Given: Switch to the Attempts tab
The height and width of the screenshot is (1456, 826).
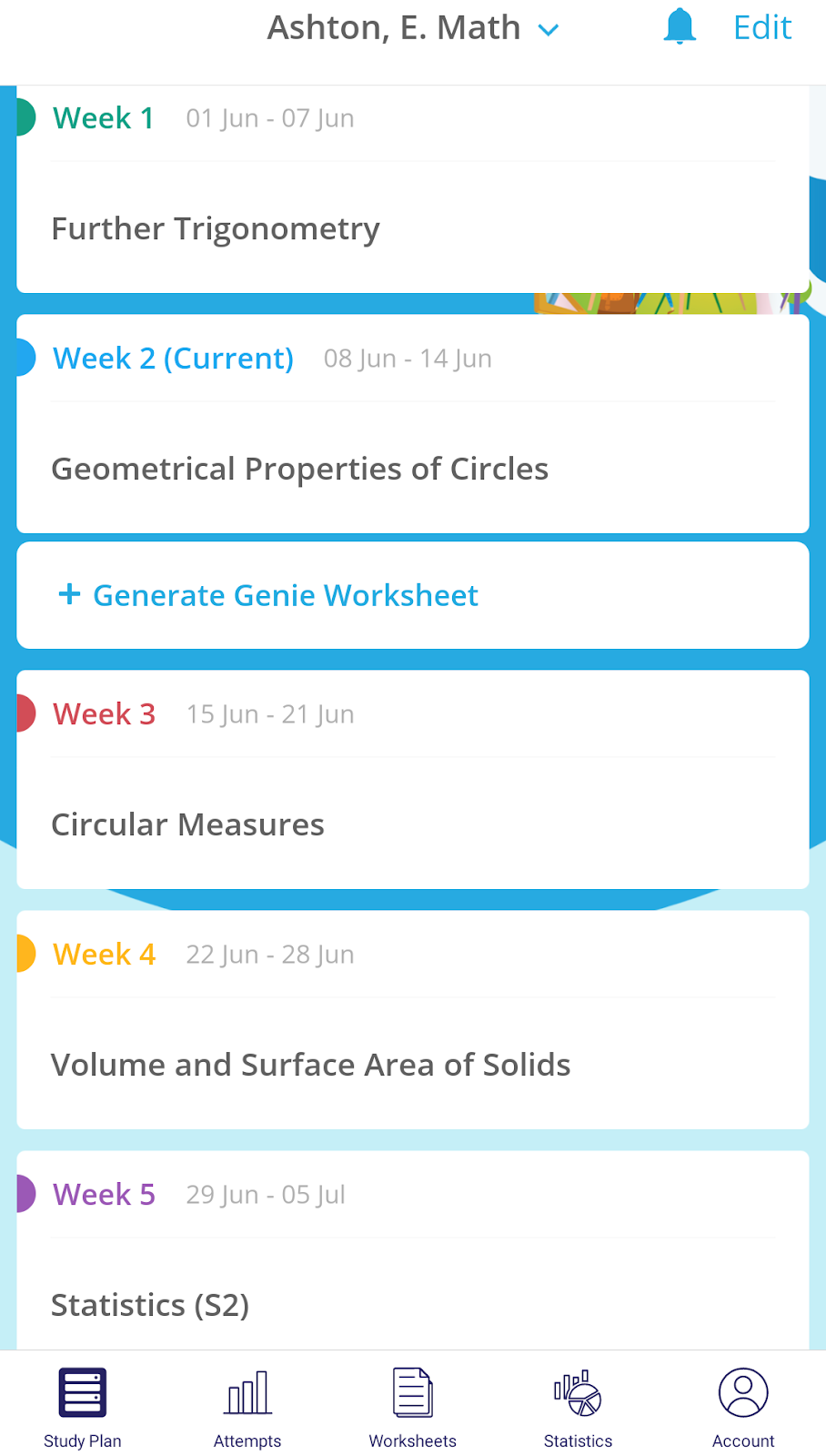Looking at the screenshot, I should tap(247, 1406).
